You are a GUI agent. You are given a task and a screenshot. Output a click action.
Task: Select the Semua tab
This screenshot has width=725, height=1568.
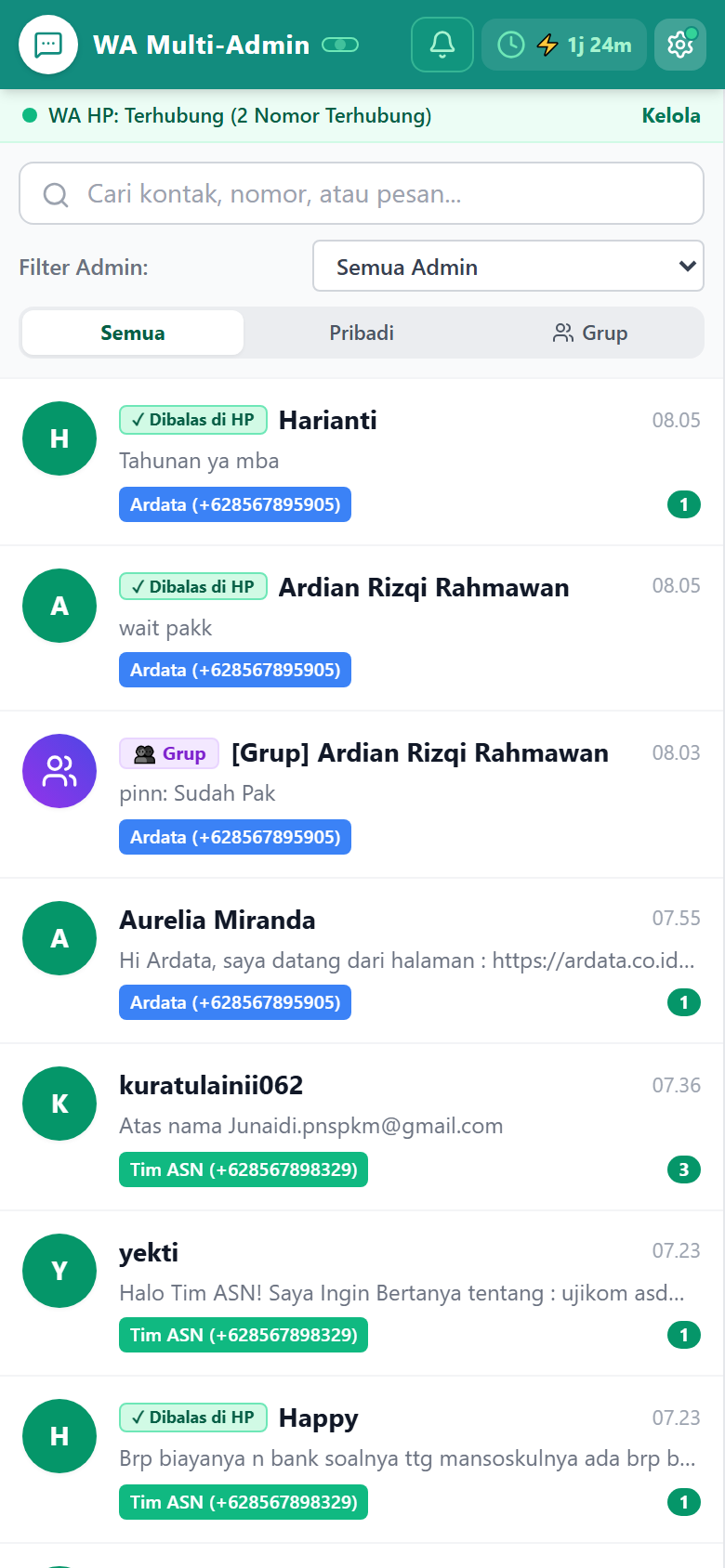[x=133, y=333]
